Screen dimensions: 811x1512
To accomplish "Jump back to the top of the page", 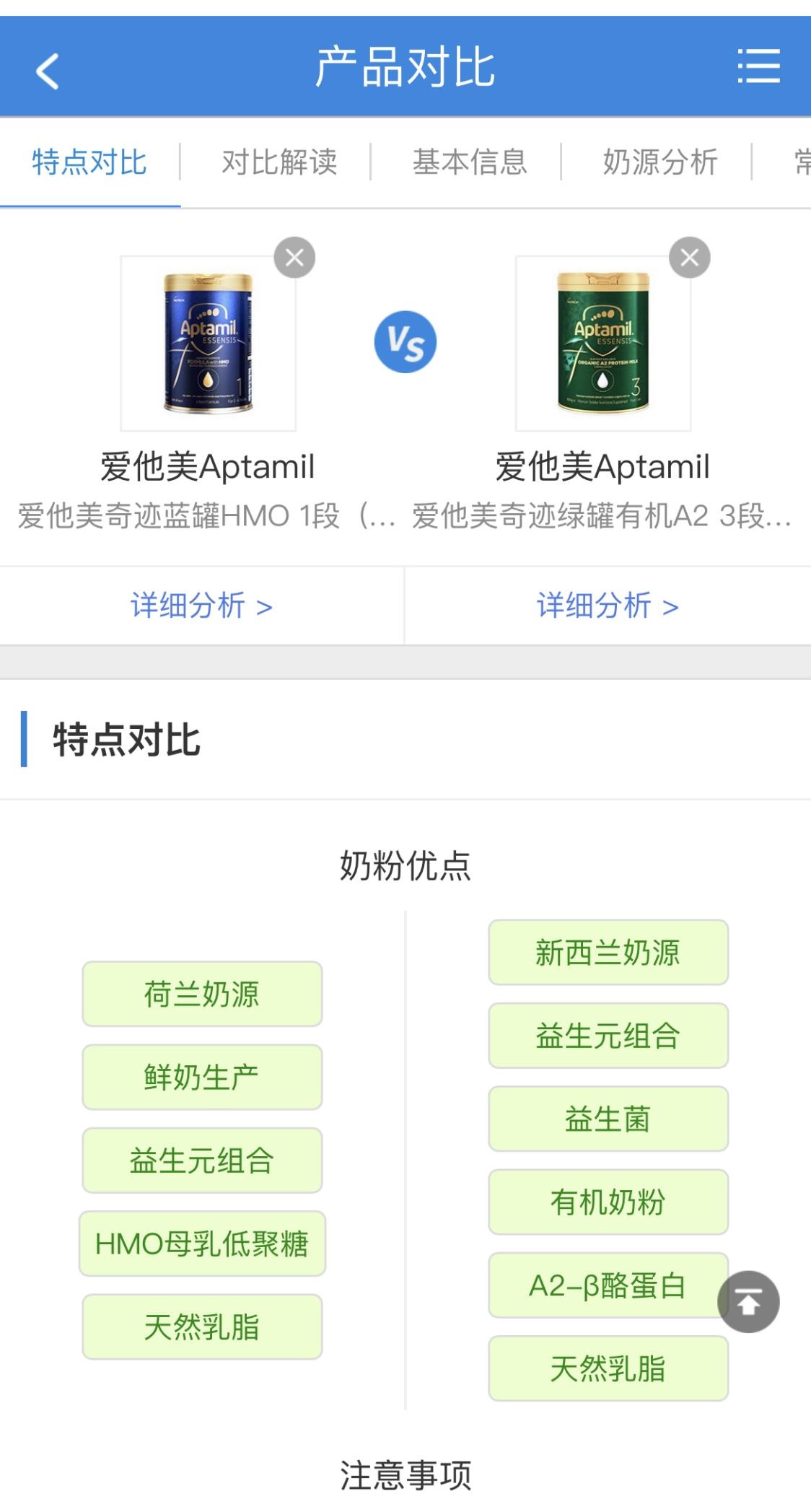I will pyautogui.click(x=748, y=1302).
